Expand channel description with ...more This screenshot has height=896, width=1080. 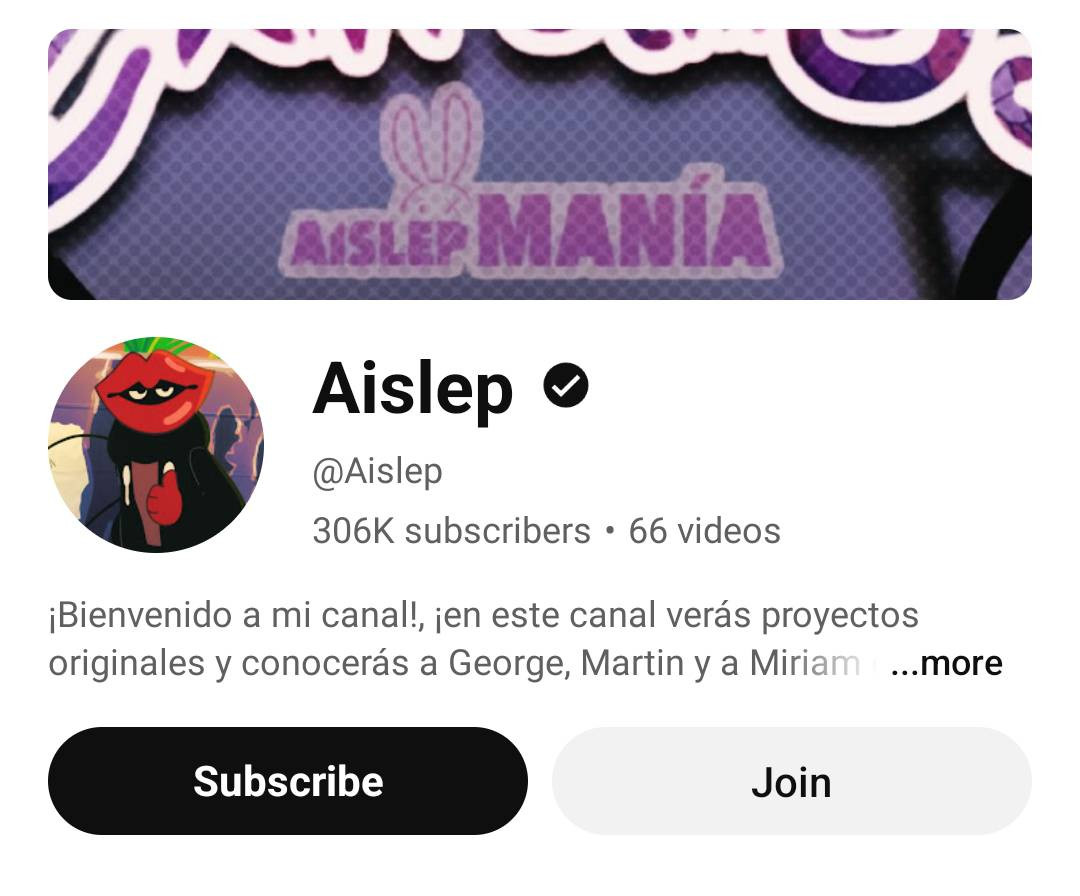click(x=946, y=663)
